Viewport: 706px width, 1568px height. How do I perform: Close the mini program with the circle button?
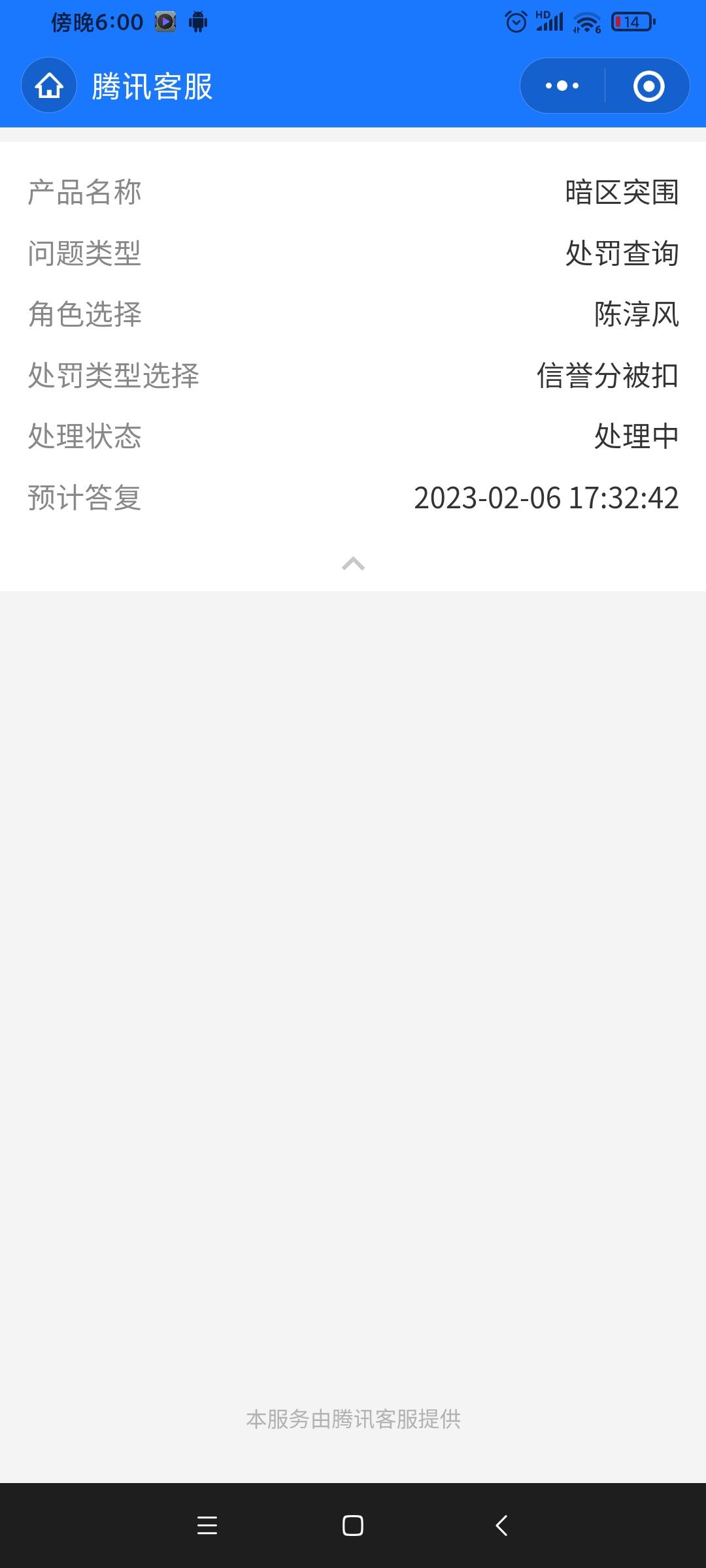point(648,86)
